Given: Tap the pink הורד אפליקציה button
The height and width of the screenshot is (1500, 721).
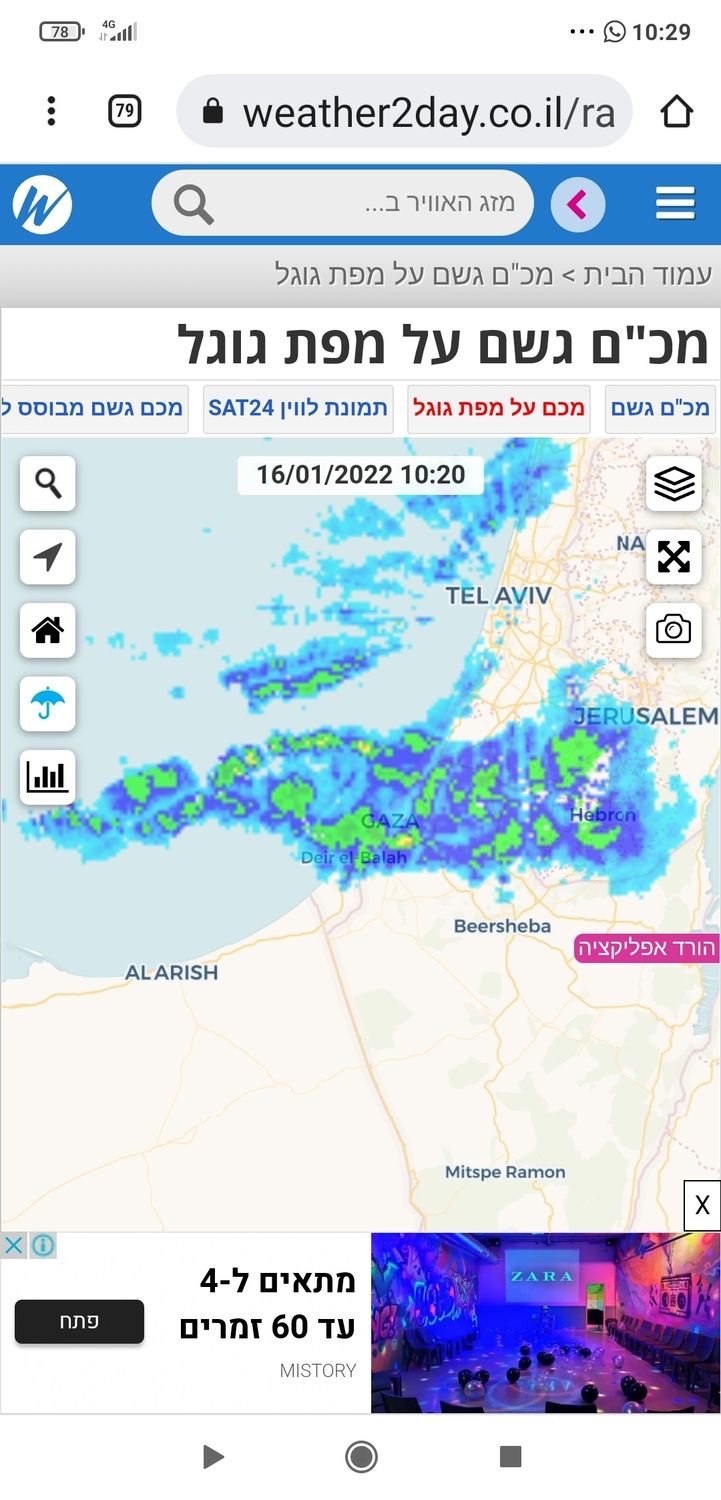Looking at the screenshot, I should pyautogui.click(x=647, y=947).
